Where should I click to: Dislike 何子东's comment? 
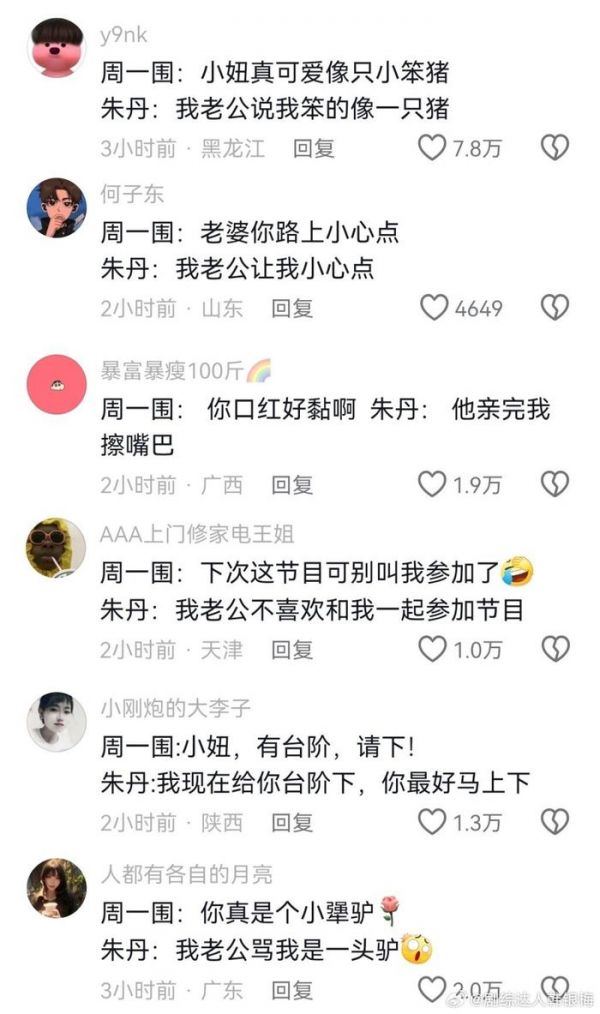(555, 308)
